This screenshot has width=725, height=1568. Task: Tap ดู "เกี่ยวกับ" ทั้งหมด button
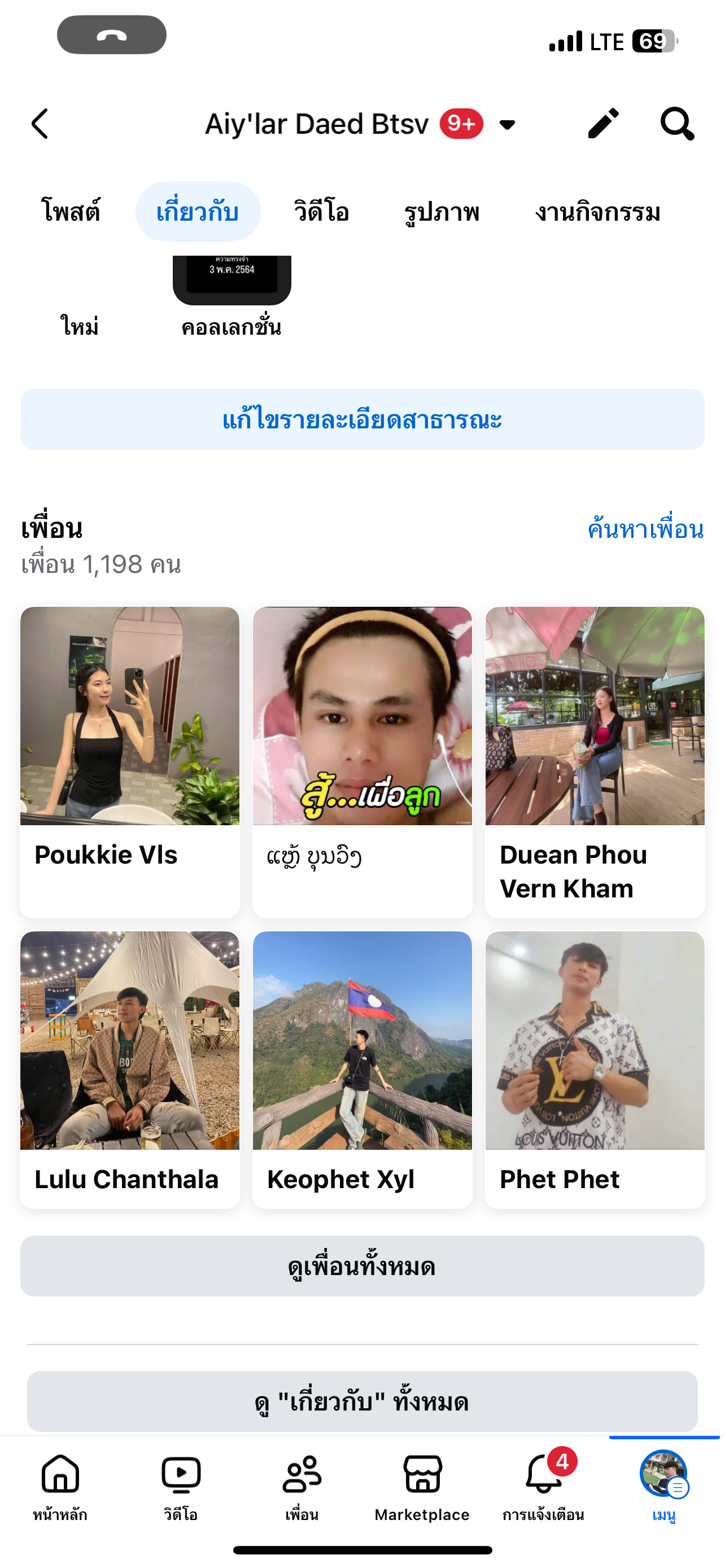point(362,1401)
